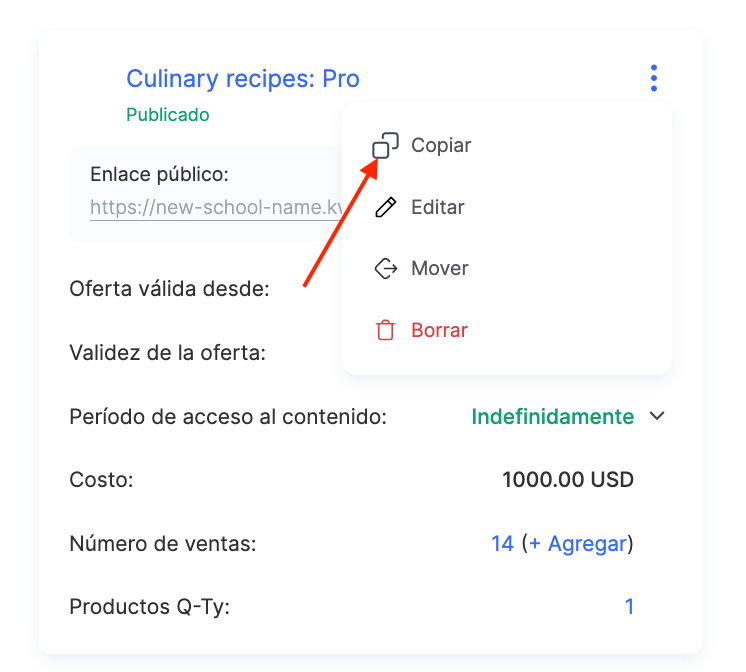Viewport: 746px width, 672px height.
Task: Select the Mover option
Action: click(439, 269)
